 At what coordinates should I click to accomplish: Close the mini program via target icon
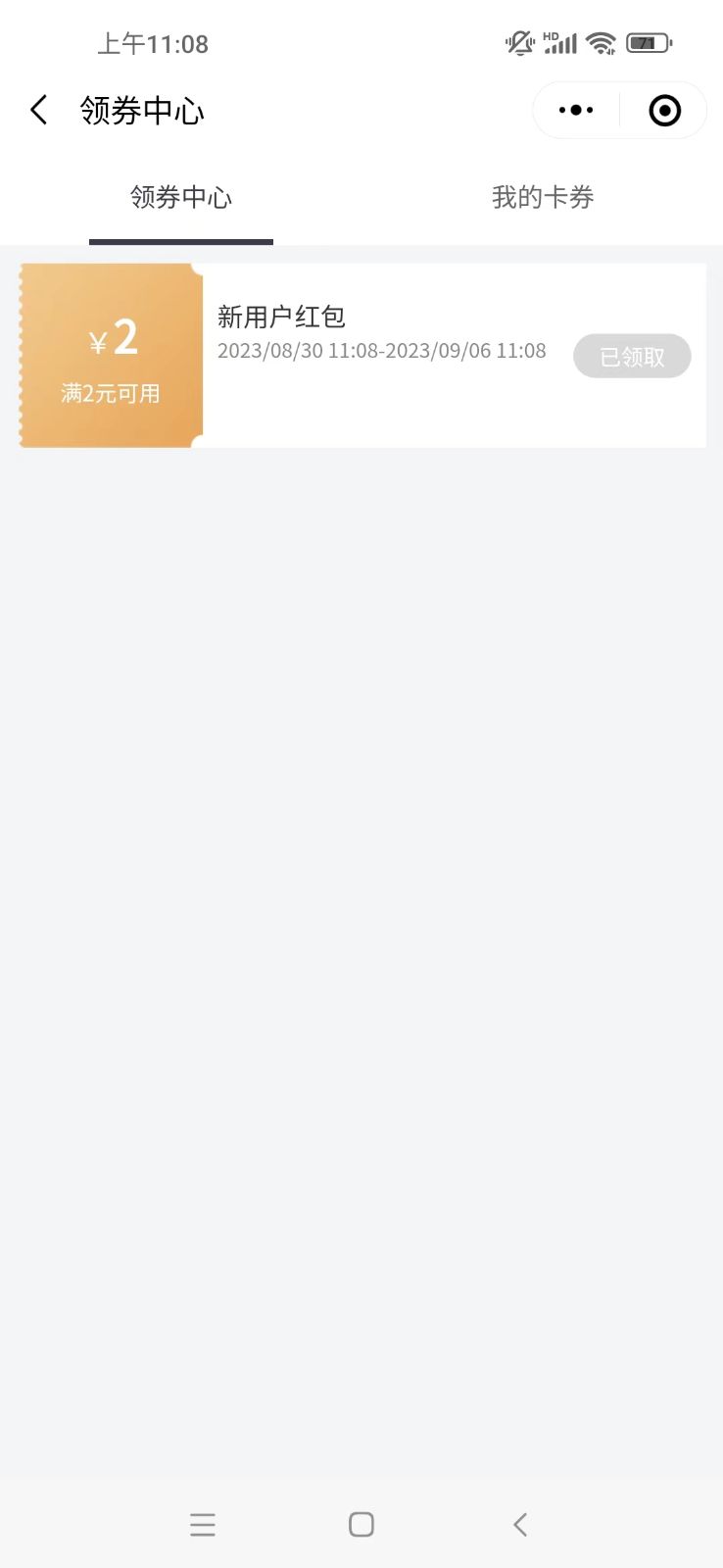[x=664, y=111]
